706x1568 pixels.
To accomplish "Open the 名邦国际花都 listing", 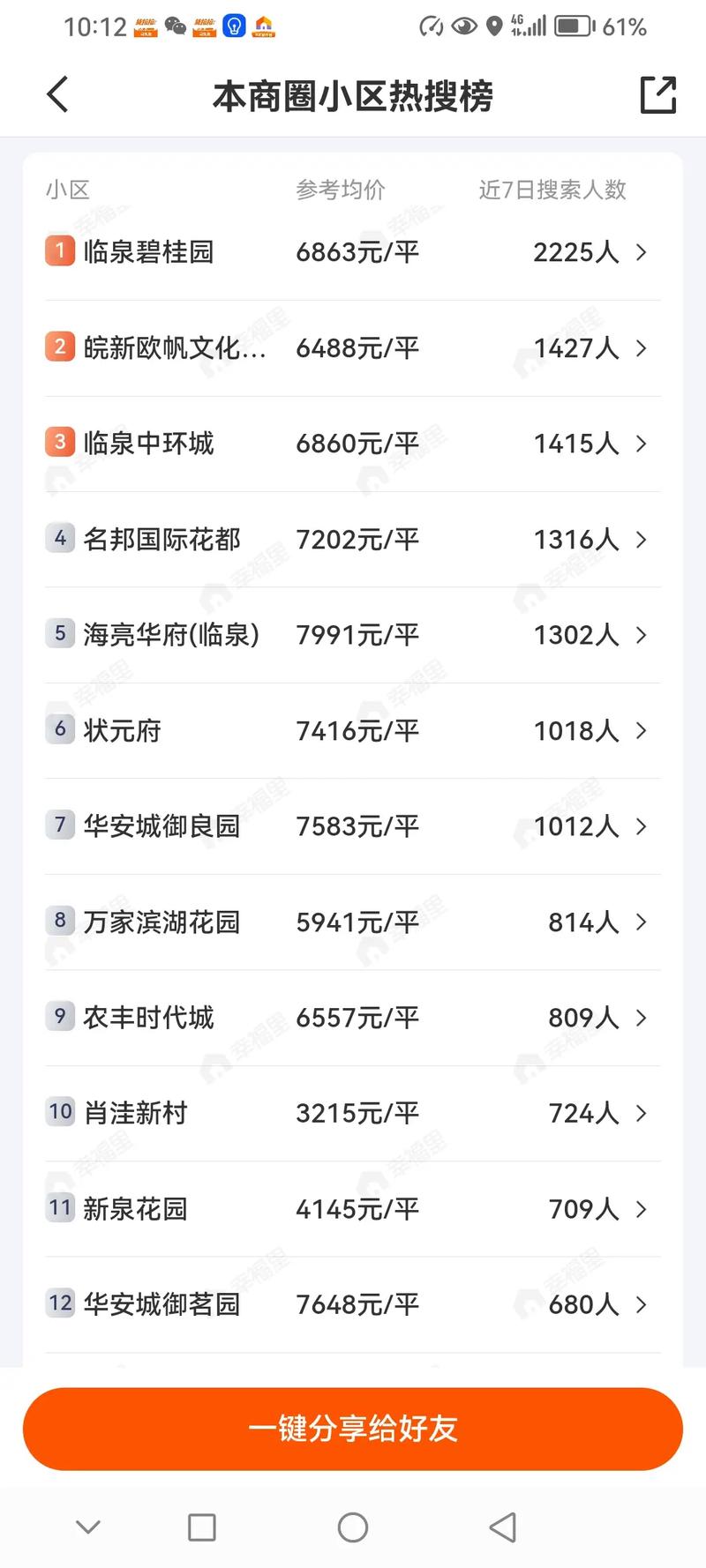I will tap(353, 540).
